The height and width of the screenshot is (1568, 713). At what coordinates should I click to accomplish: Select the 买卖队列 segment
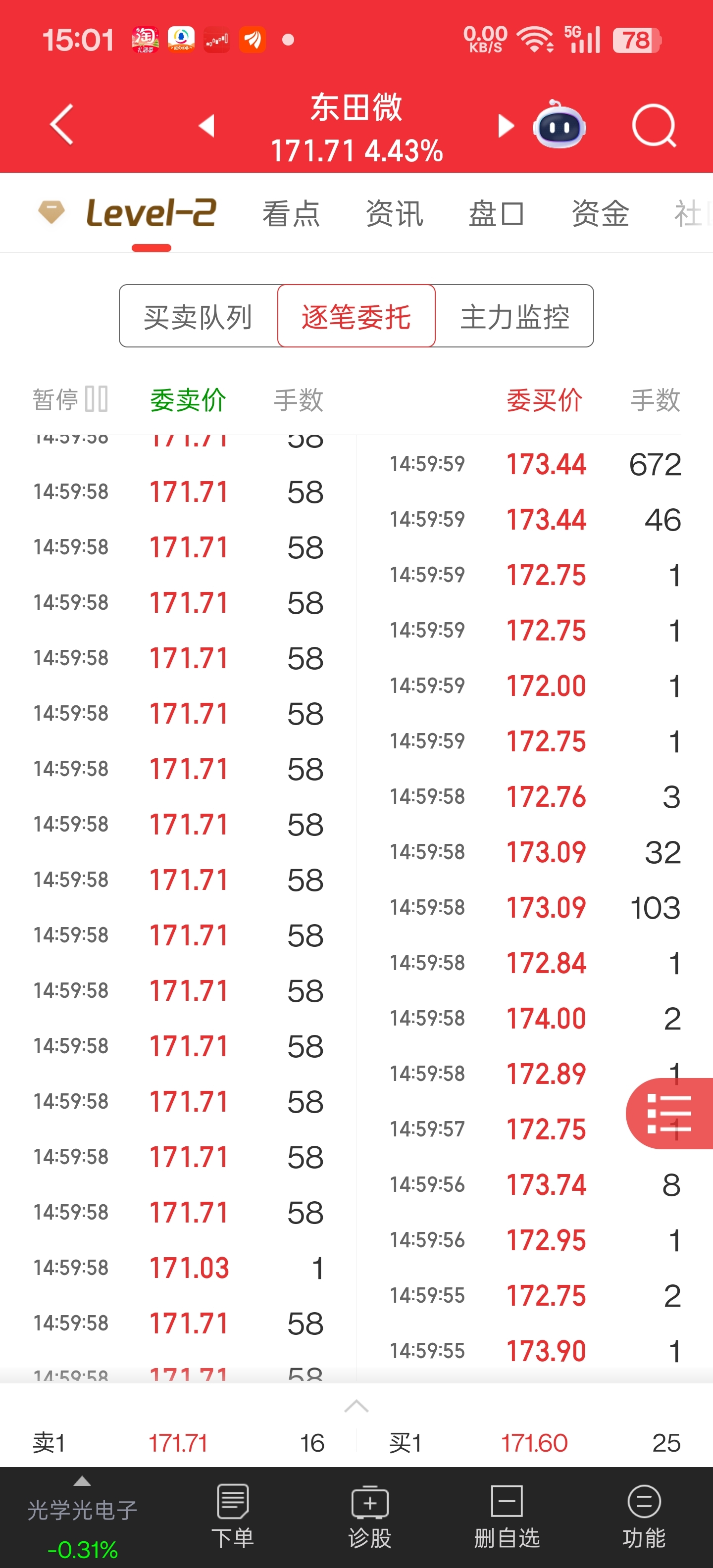pyautogui.click(x=199, y=316)
